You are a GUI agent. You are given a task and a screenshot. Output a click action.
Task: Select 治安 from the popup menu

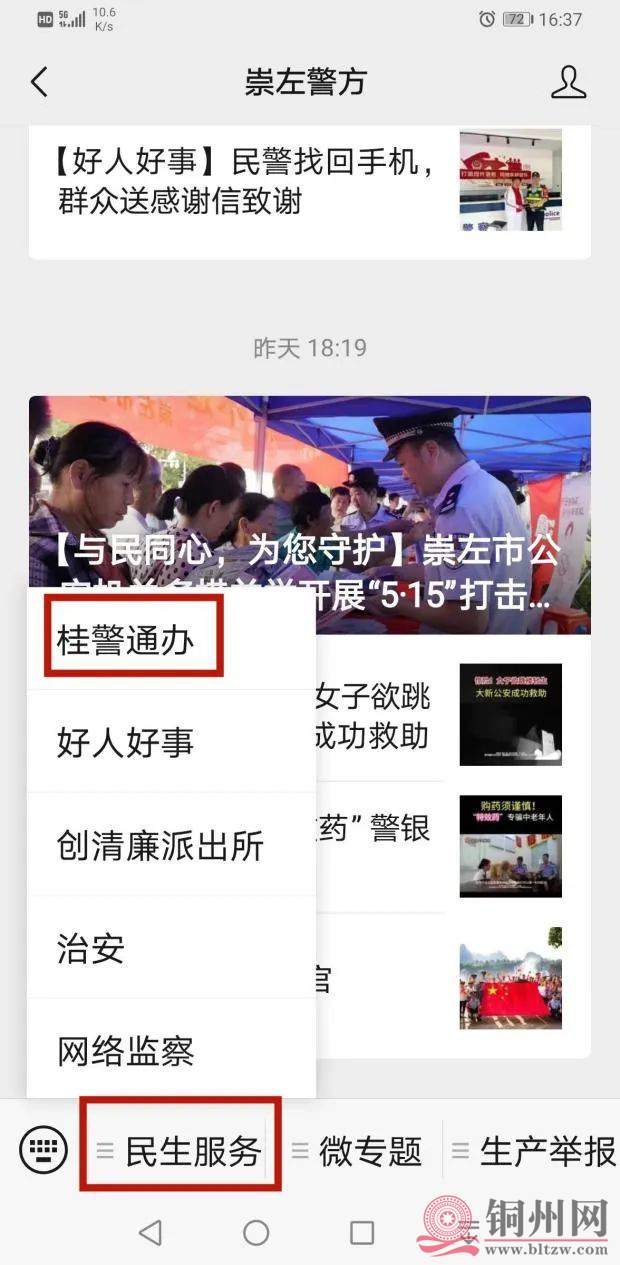[92, 949]
